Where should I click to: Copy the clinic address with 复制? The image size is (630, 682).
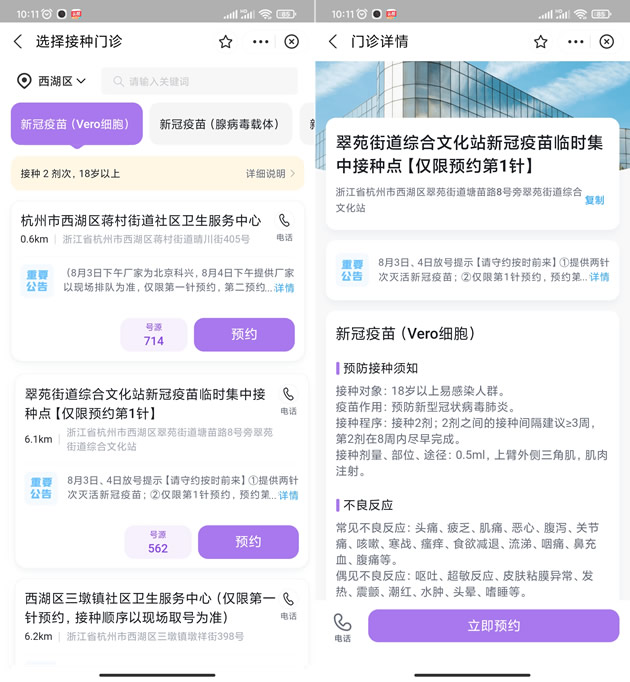click(x=594, y=200)
